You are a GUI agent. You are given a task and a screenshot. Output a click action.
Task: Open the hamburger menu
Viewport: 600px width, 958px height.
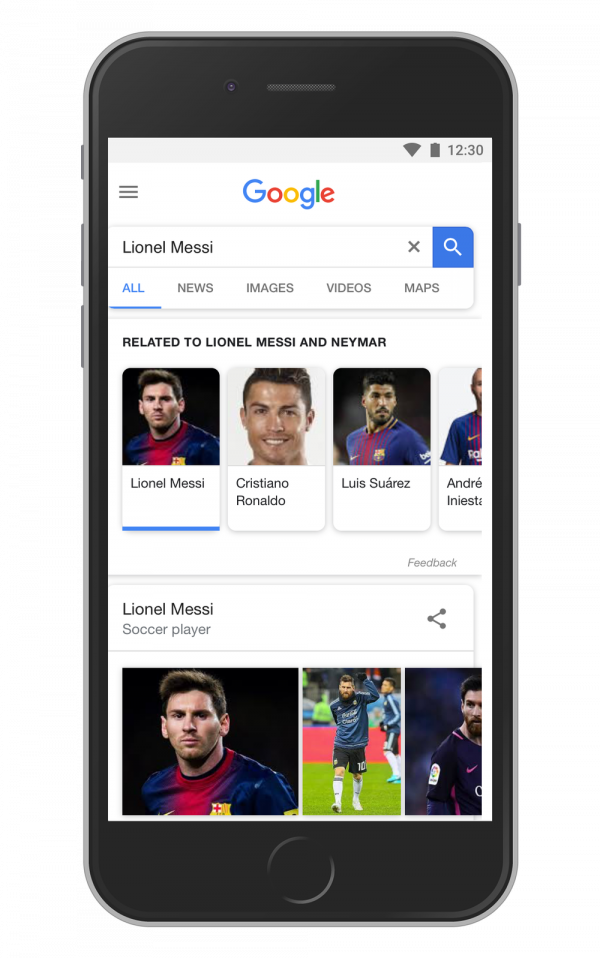click(x=129, y=193)
